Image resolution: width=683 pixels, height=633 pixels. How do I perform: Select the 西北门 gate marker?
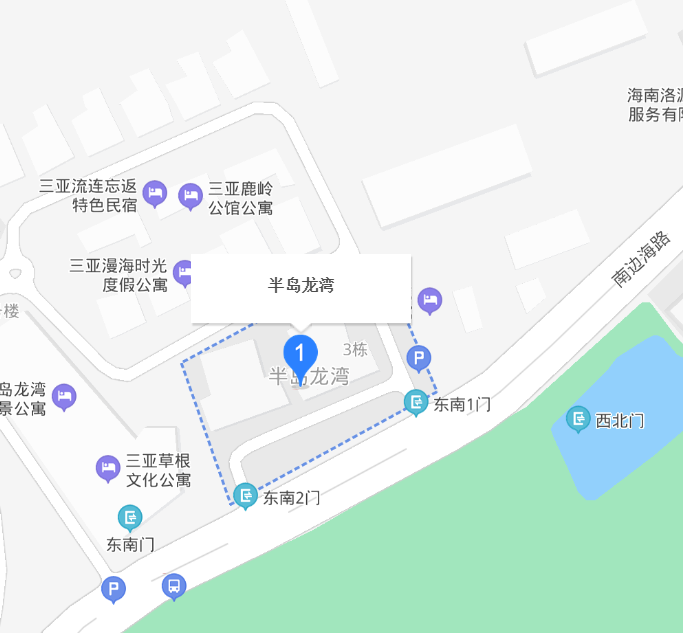578,419
